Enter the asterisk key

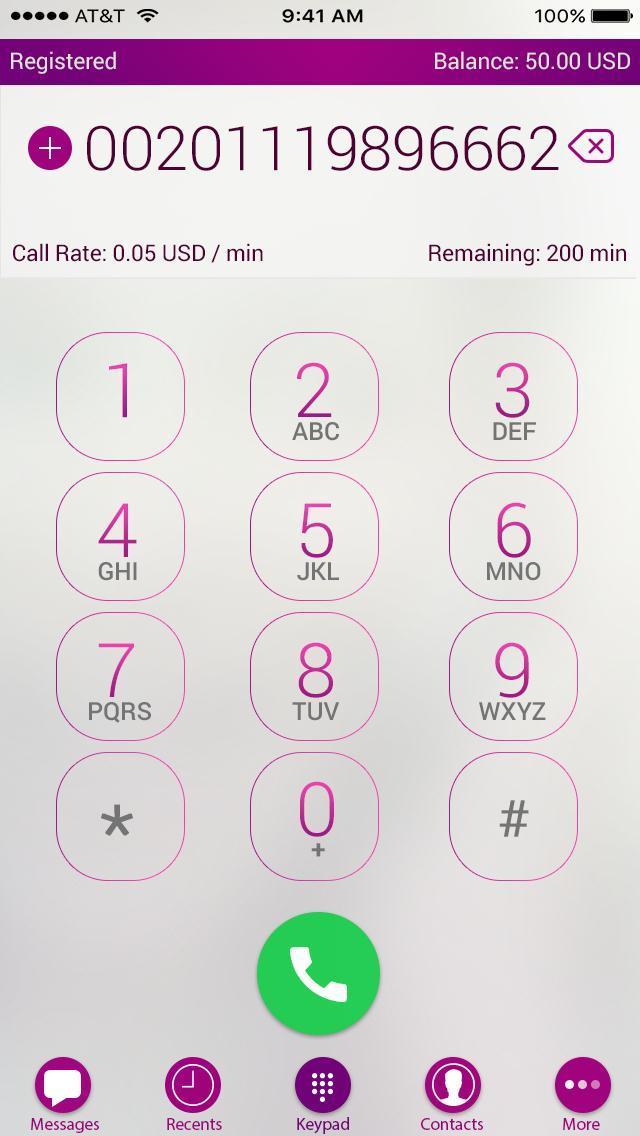[120, 816]
